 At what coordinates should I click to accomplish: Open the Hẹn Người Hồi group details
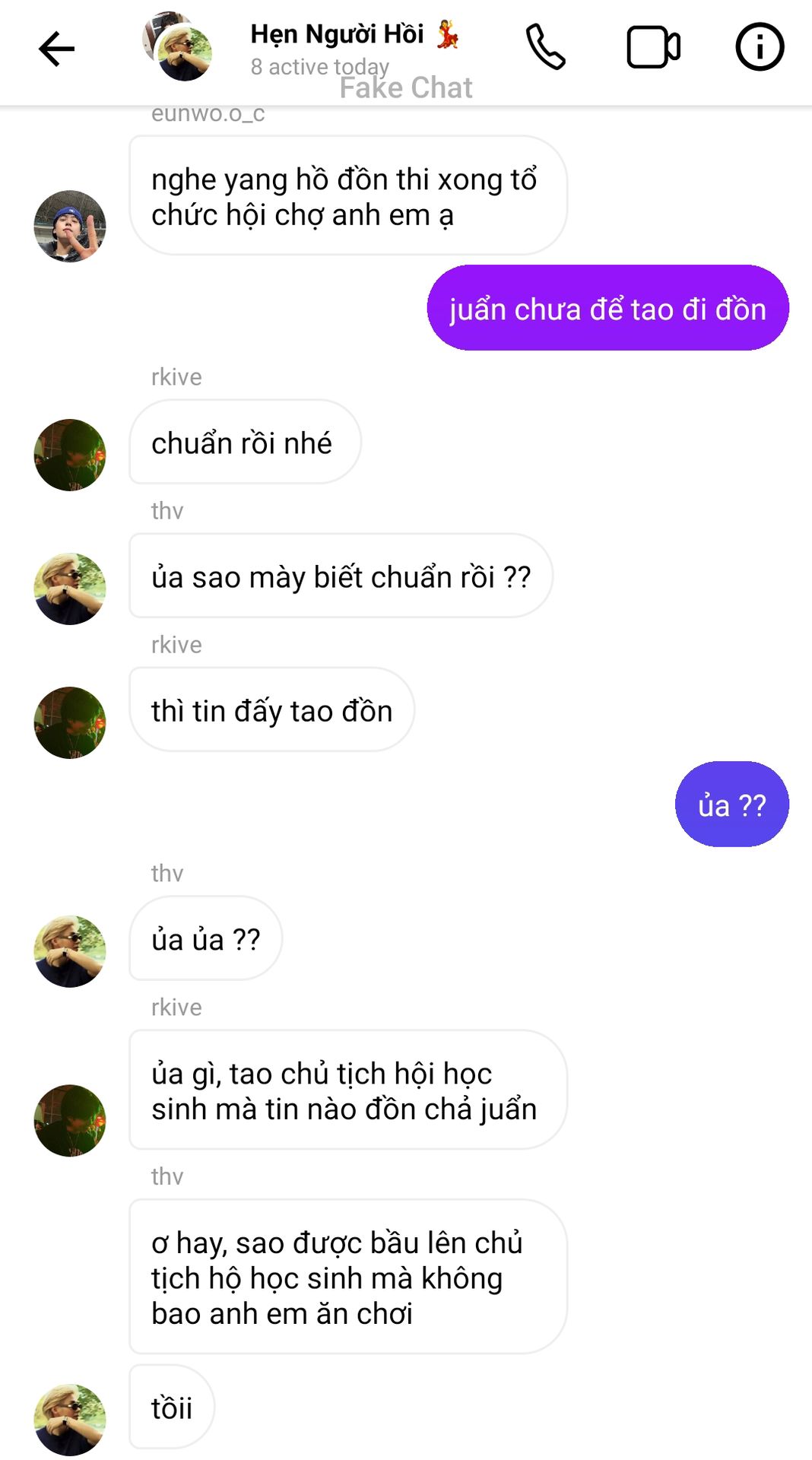pyautogui.click(x=336, y=35)
